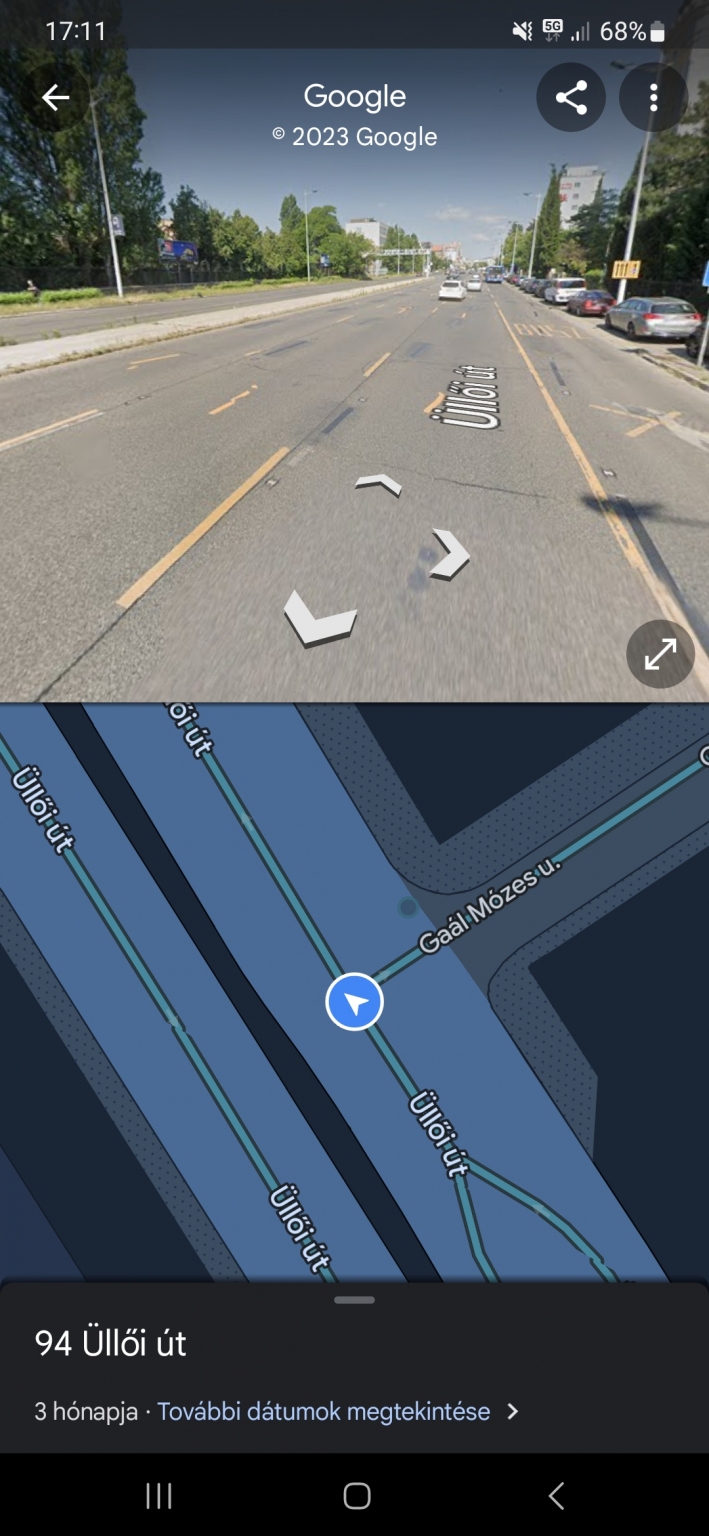Go back from Street View
This screenshot has width=709, height=1536.
click(55, 97)
